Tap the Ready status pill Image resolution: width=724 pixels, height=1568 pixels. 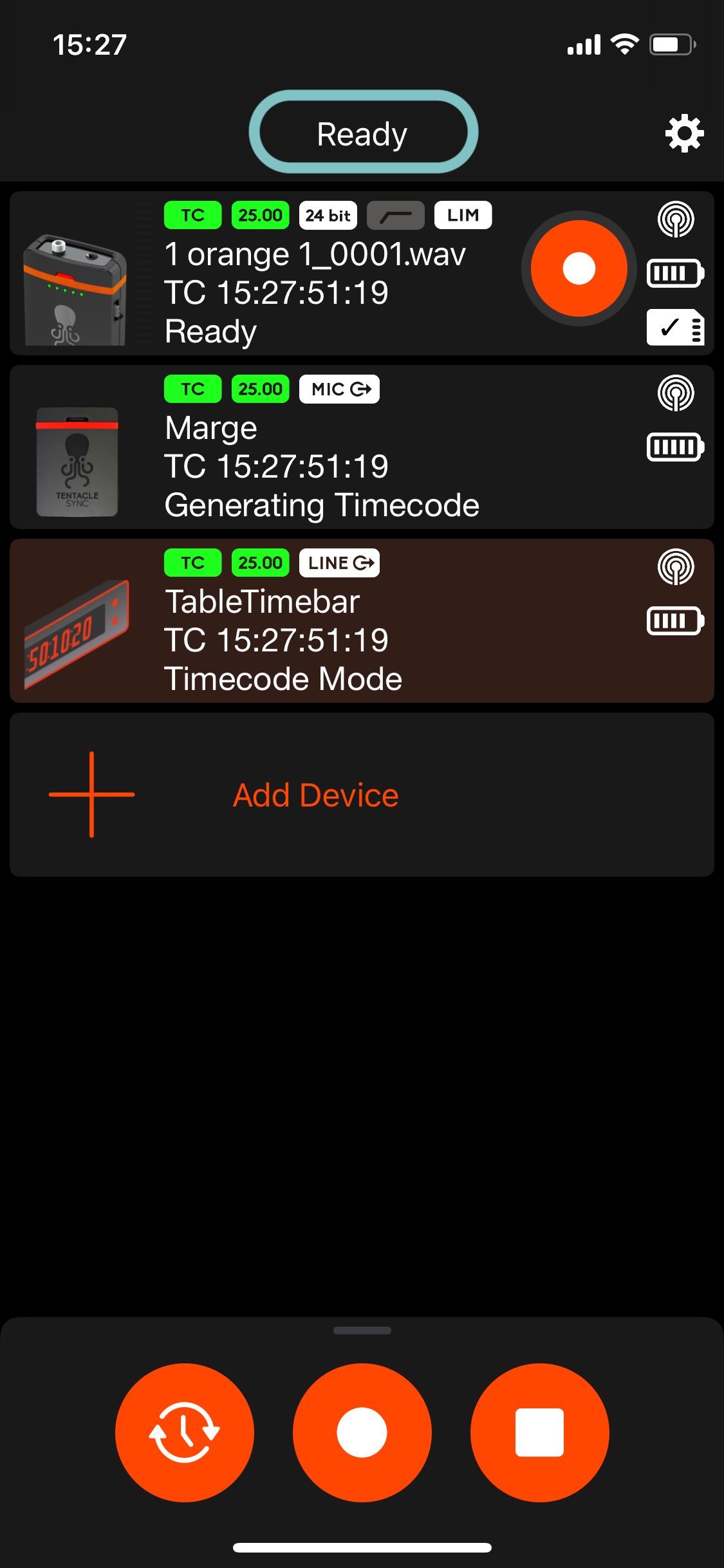[x=363, y=133]
